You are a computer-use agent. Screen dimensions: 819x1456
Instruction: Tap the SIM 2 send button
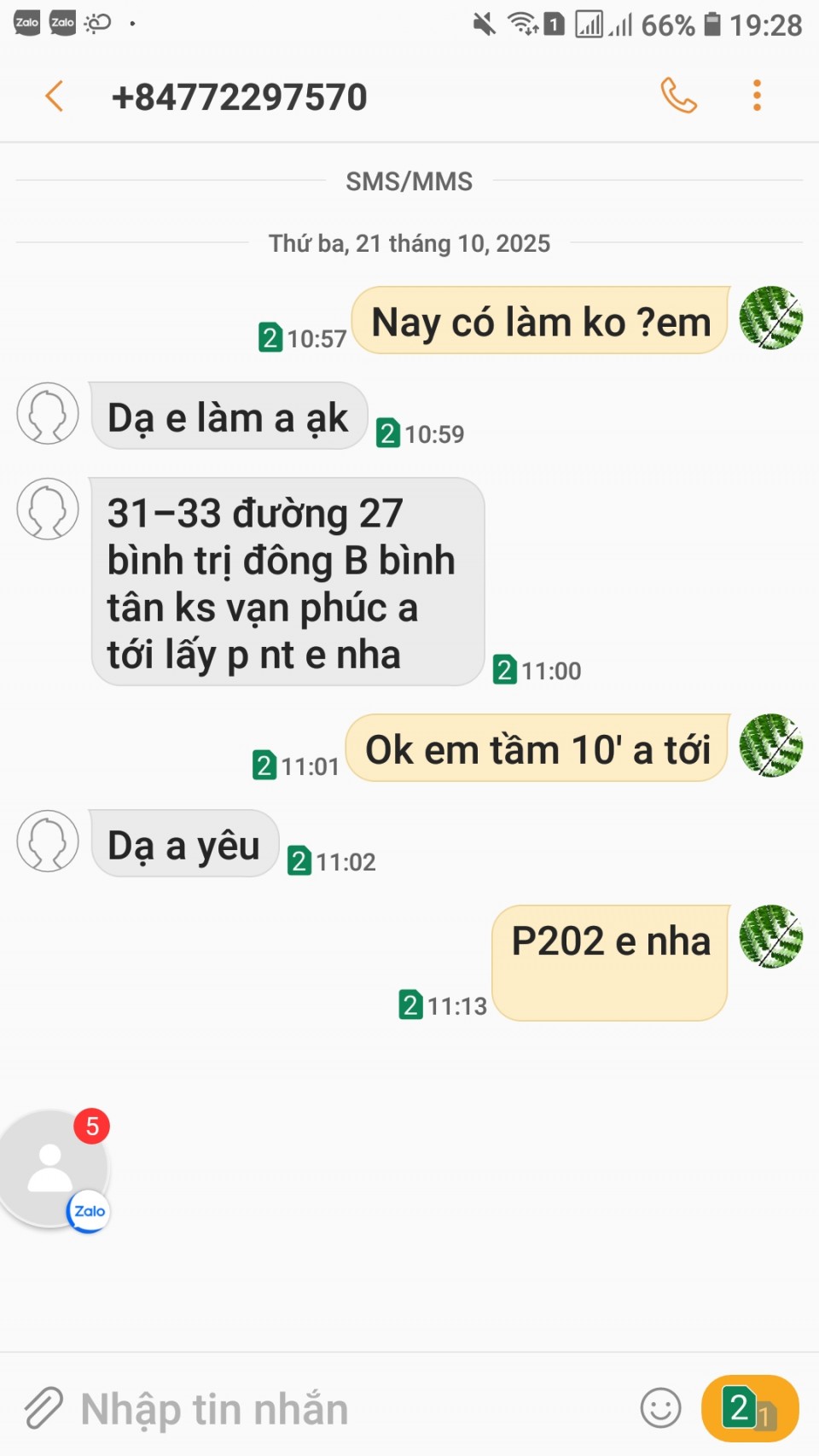pyautogui.click(x=749, y=1408)
